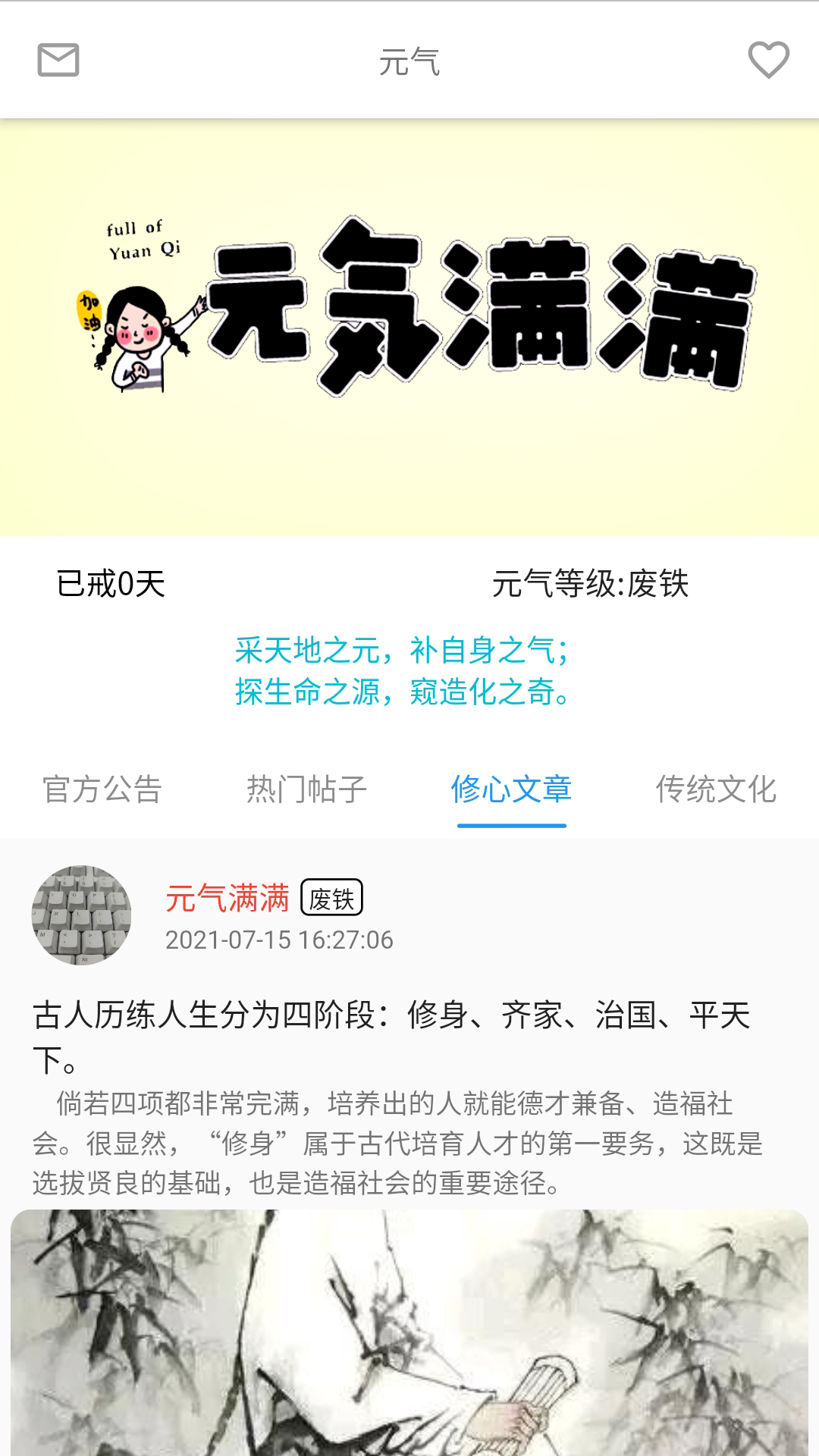Tap the username 元气满满

coord(227,899)
